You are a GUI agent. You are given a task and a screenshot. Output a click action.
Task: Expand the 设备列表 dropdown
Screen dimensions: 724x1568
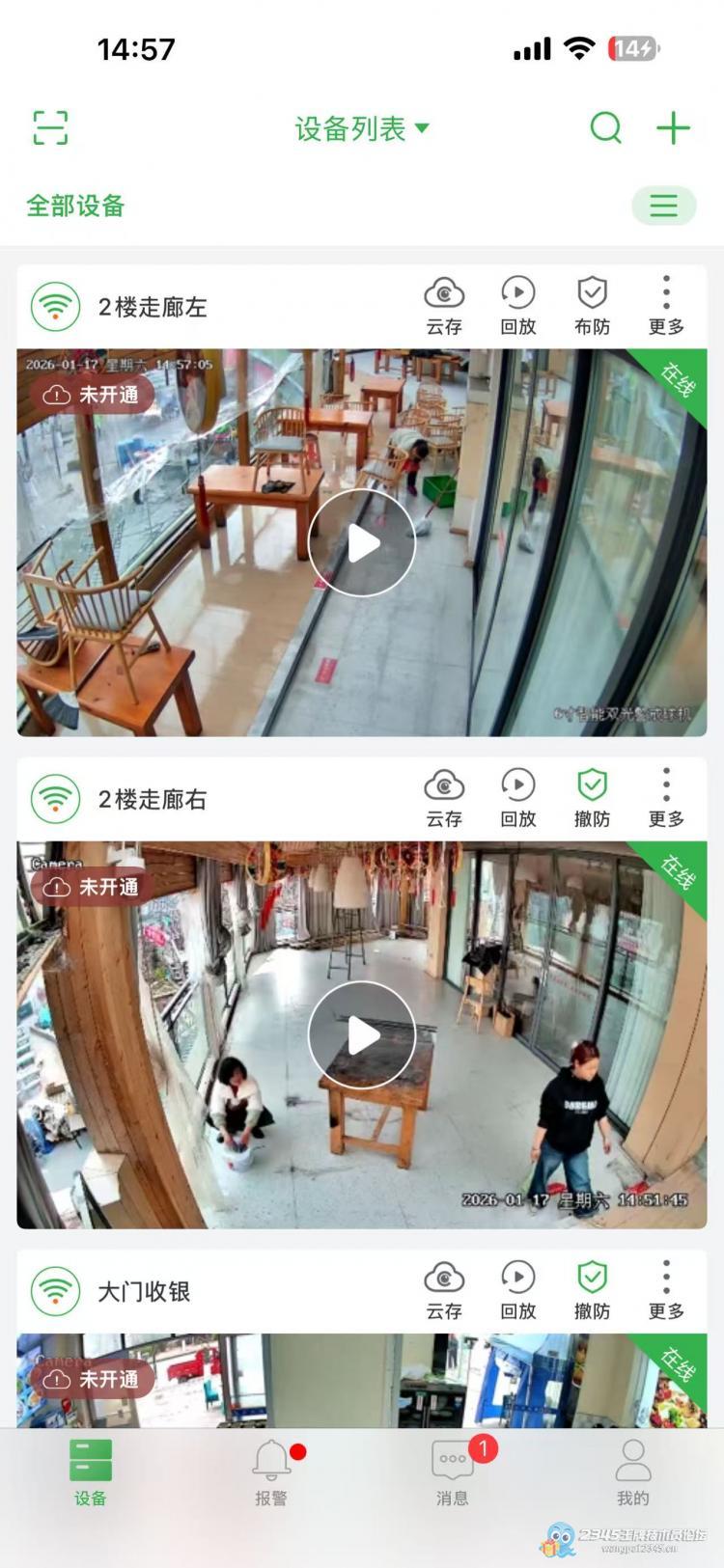click(x=361, y=128)
